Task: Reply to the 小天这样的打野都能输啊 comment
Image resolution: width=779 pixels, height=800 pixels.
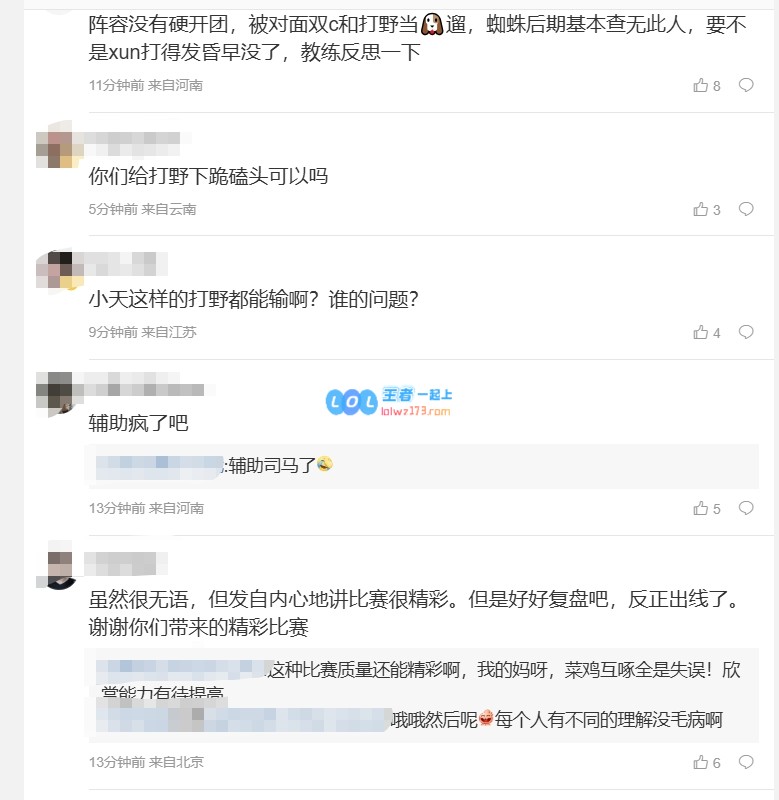Action: [746, 333]
